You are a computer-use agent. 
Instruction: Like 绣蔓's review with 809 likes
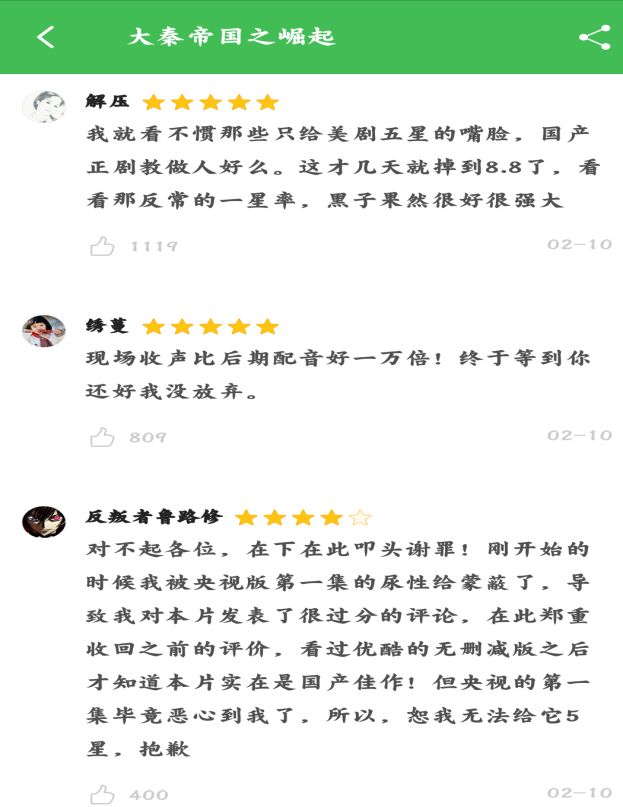102,436
